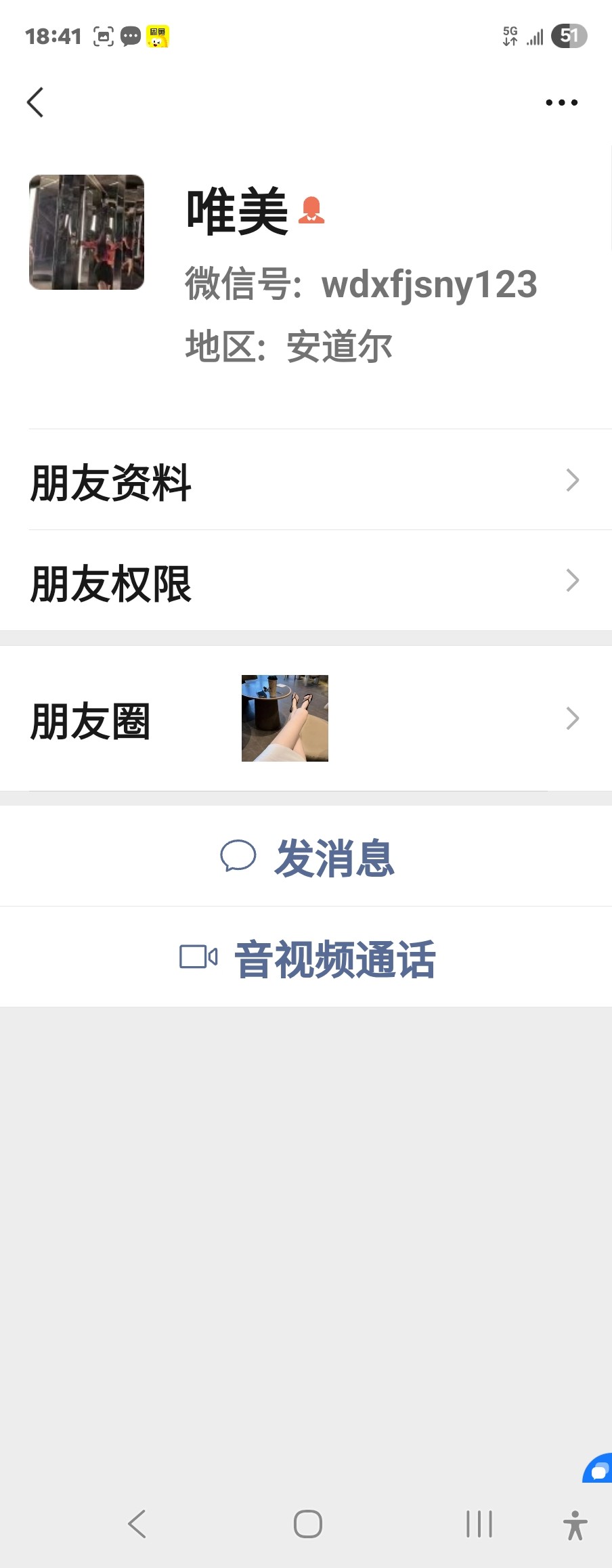Expand 朋友资料 via its right chevron
This screenshot has width=612, height=1568.
coord(572,481)
